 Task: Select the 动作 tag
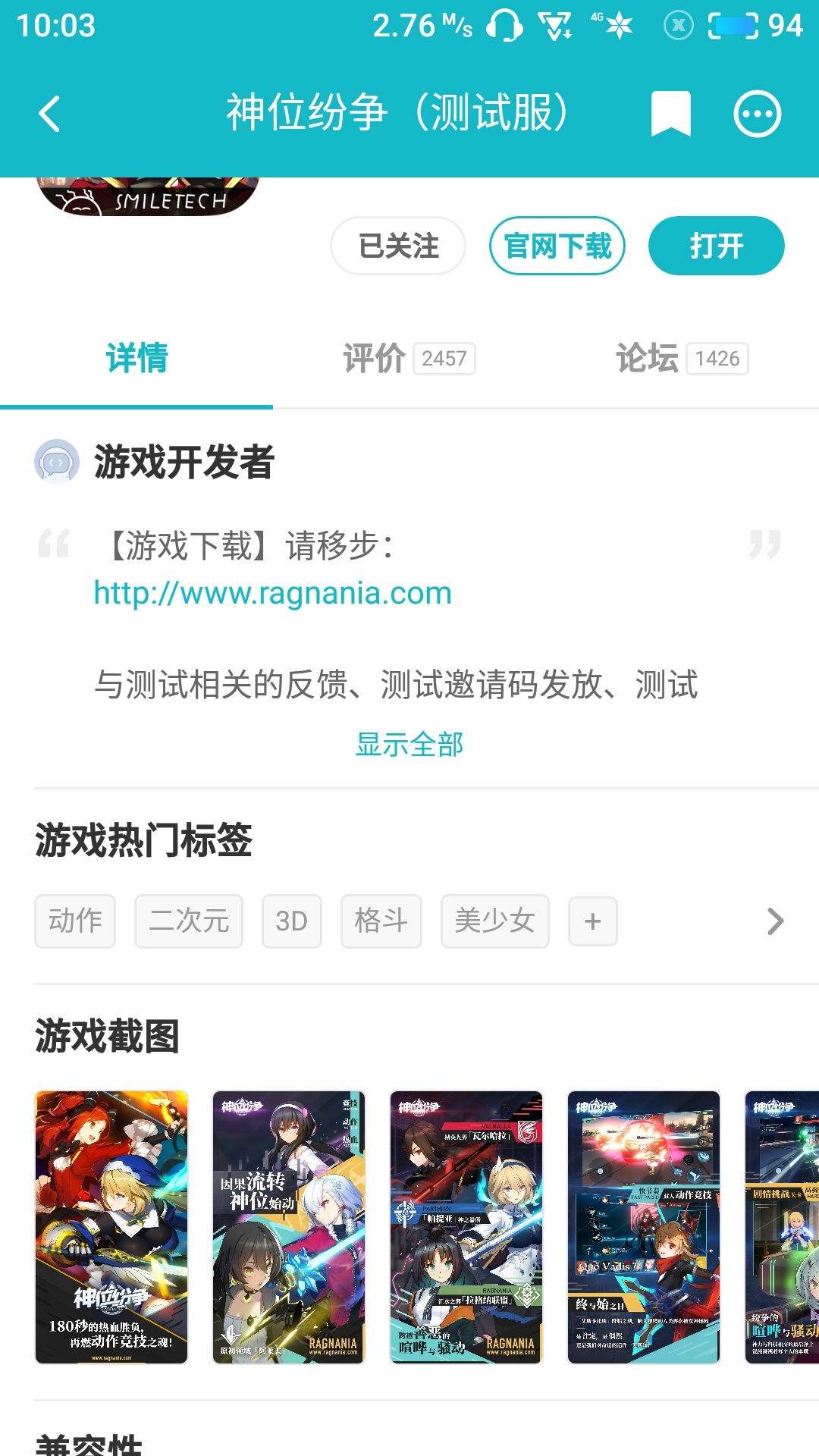point(75,921)
